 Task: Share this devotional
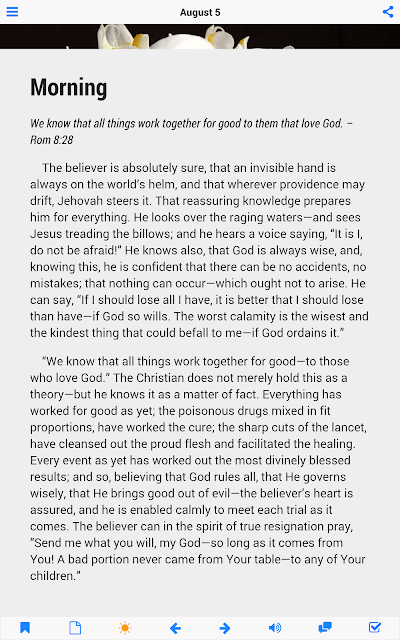tap(388, 12)
